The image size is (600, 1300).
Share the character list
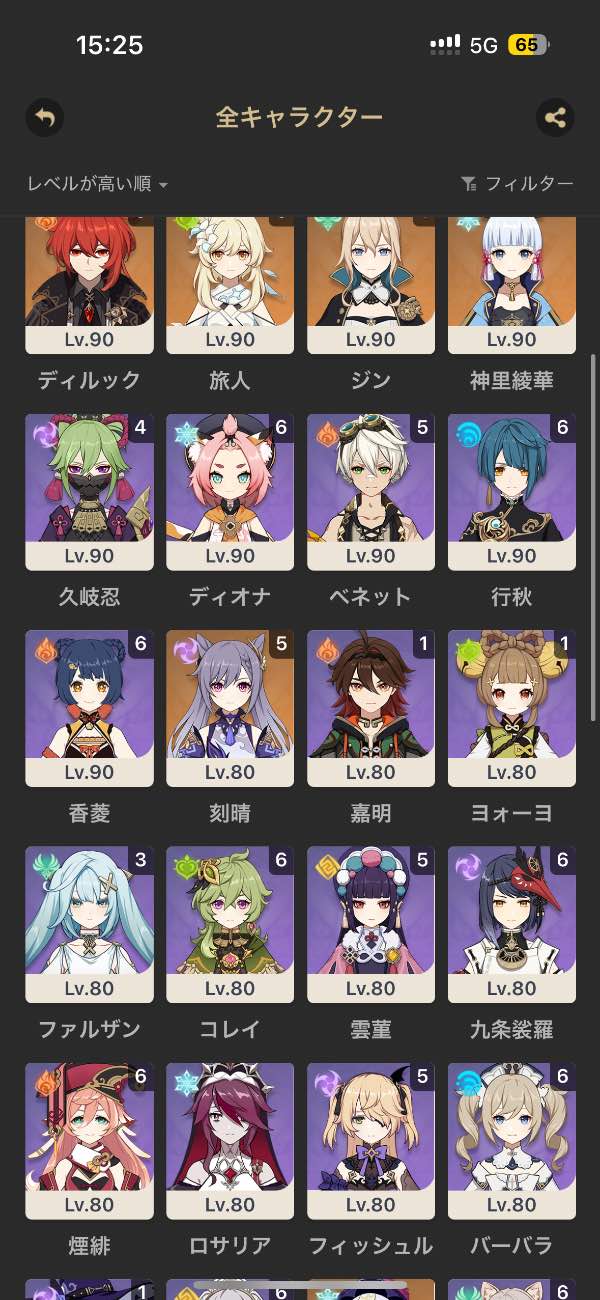pyautogui.click(x=555, y=118)
